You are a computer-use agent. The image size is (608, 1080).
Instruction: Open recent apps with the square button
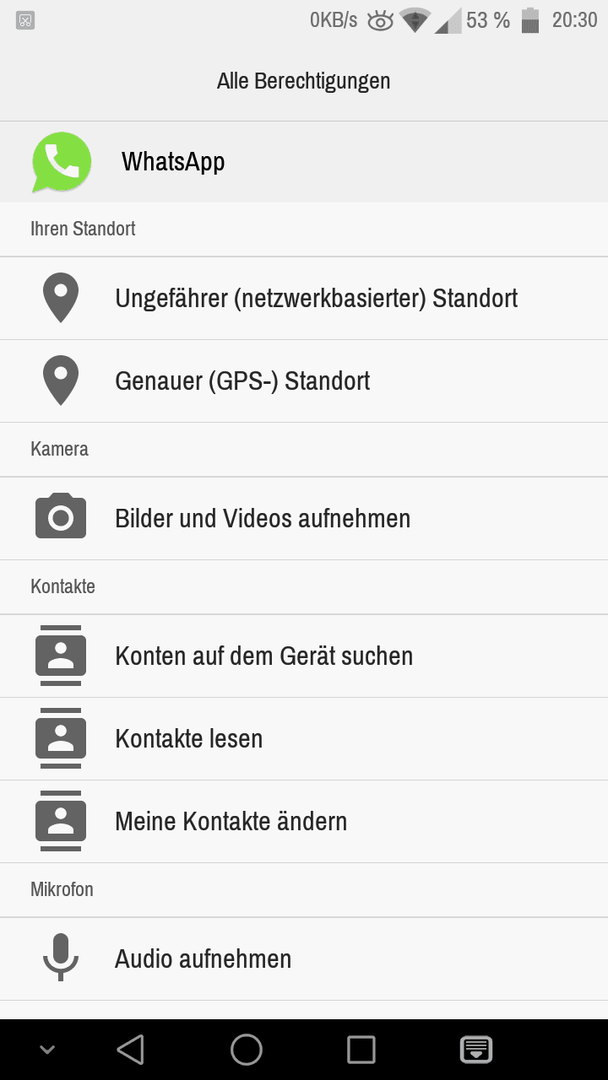pyautogui.click(x=361, y=1050)
